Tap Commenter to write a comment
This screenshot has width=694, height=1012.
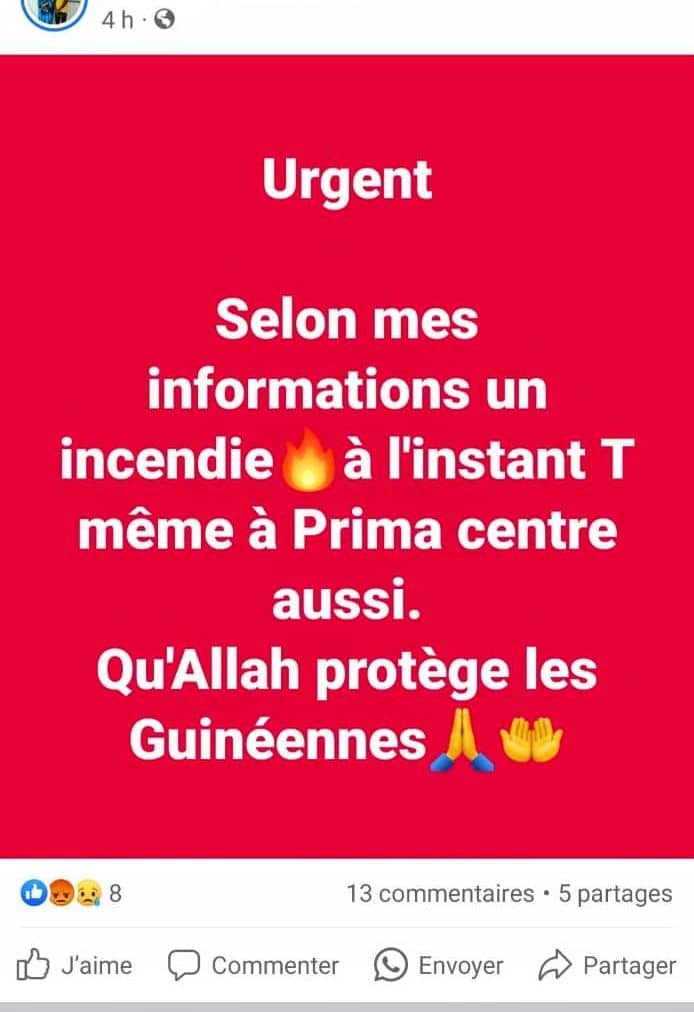tap(254, 965)
